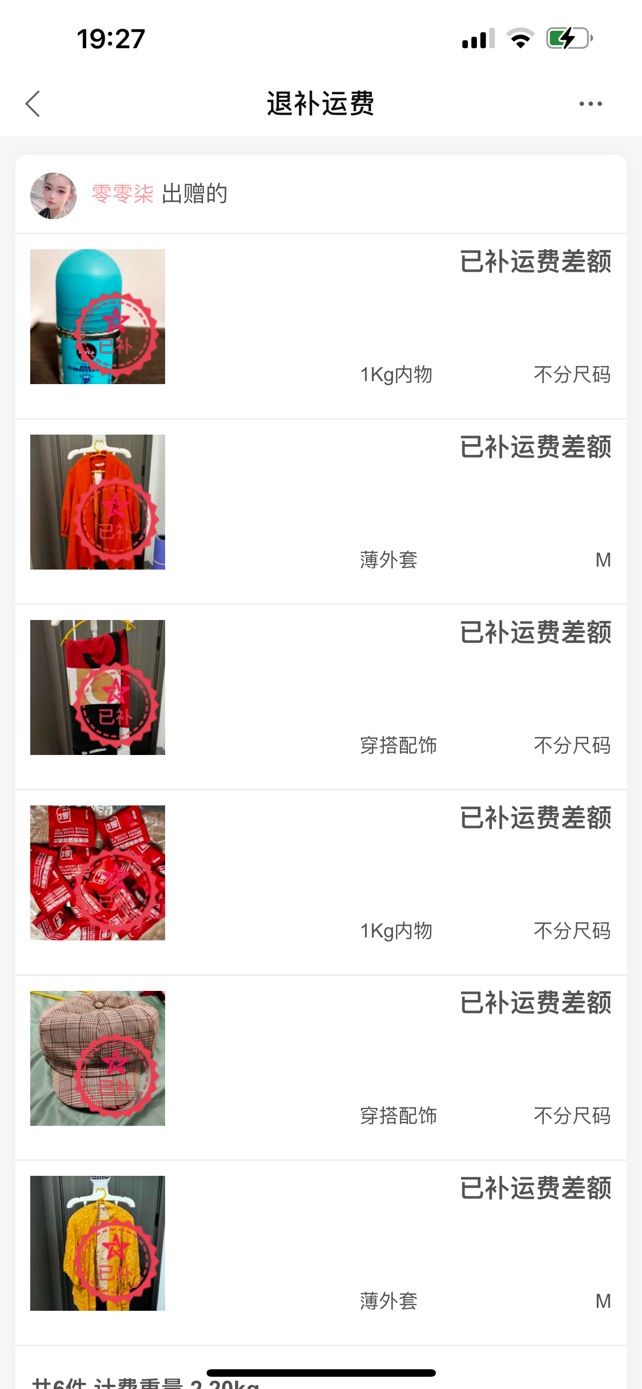Screen dimensions: 642x1389
Task: Open the teal bottle item thumbnail
Action: pyautogui.click(x=97, y=316)
